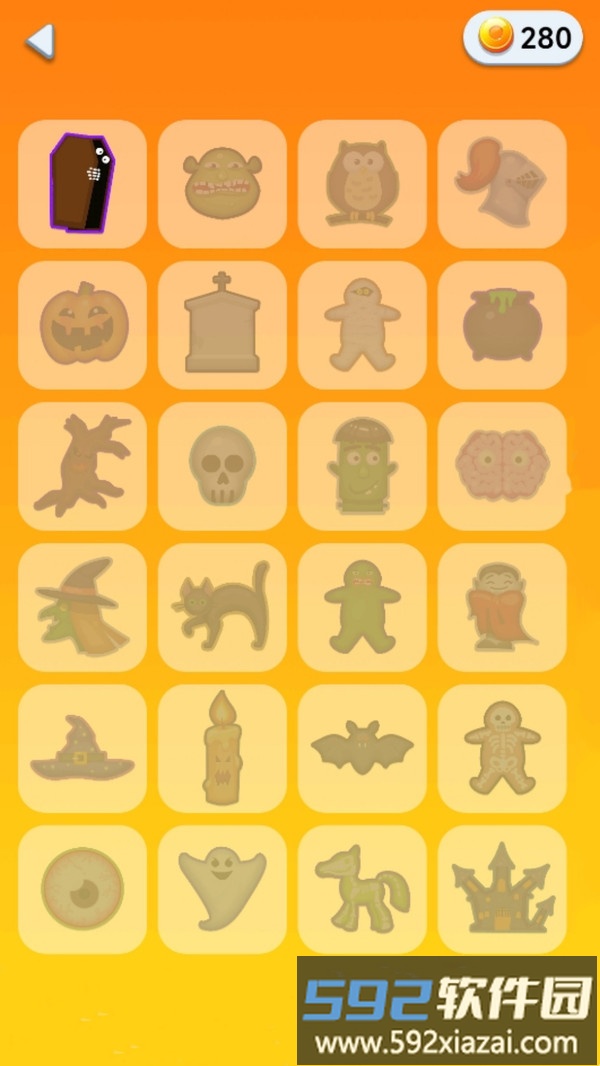The height and width of the screenshot is (1066, 600).
Task: Select the vampire tile
Action: pos(502,607)
